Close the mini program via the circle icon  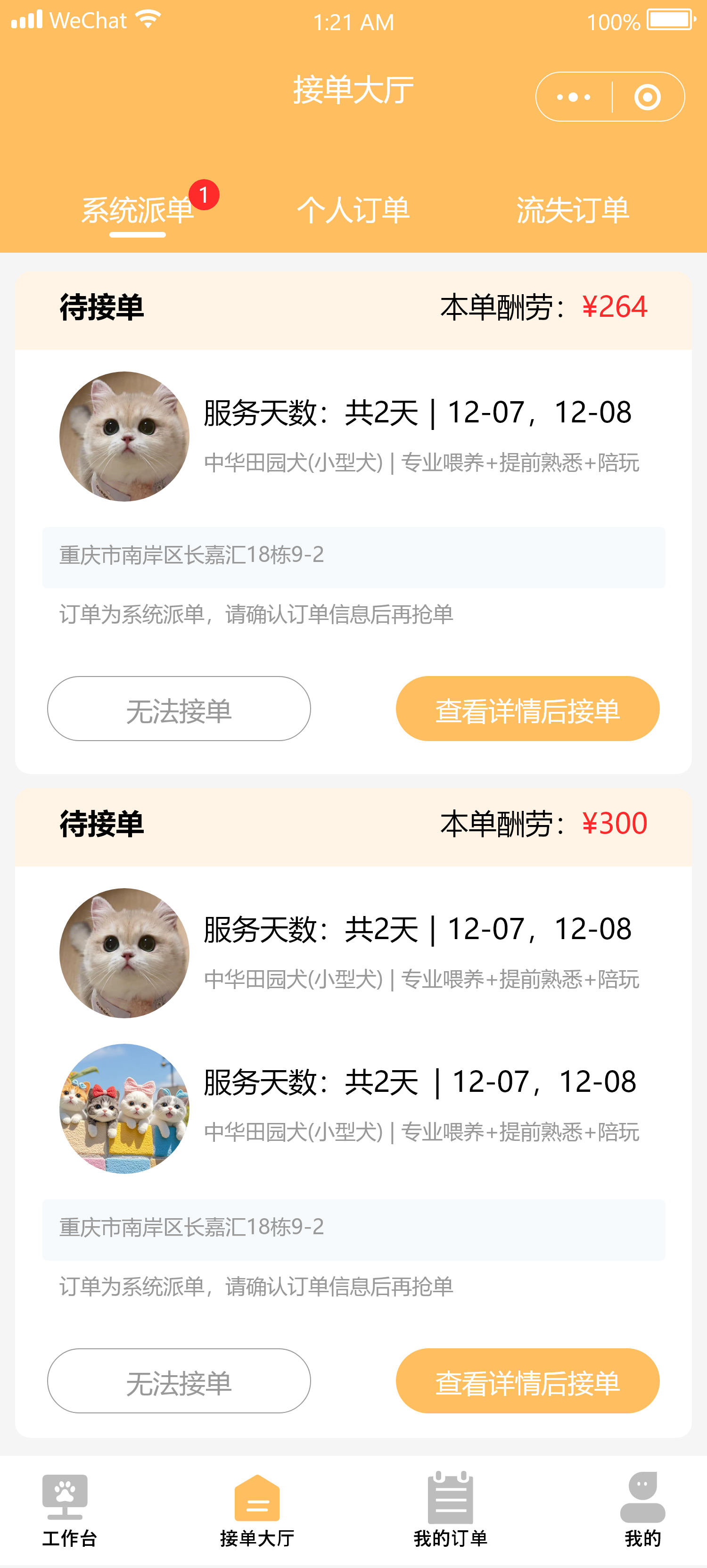647,98
